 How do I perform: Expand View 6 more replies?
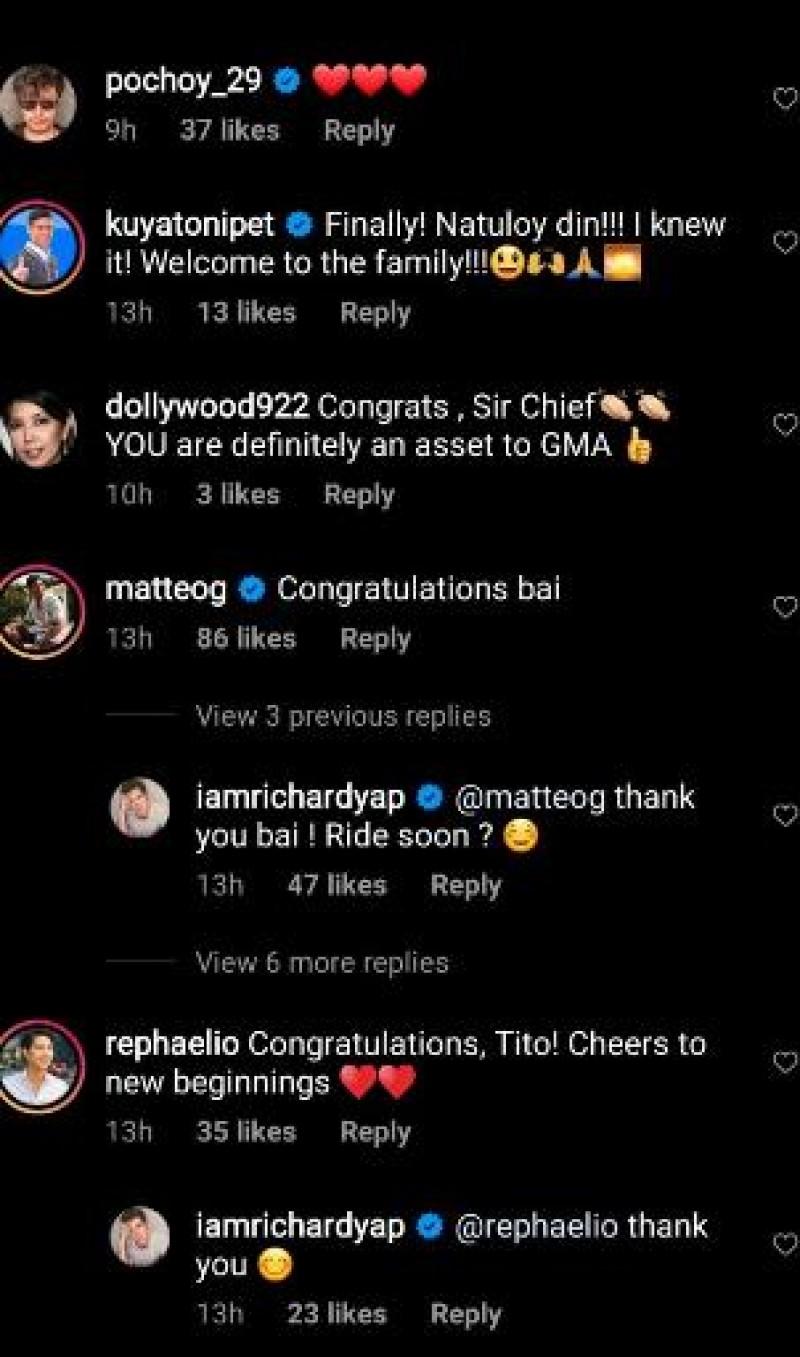pos(322,963)
